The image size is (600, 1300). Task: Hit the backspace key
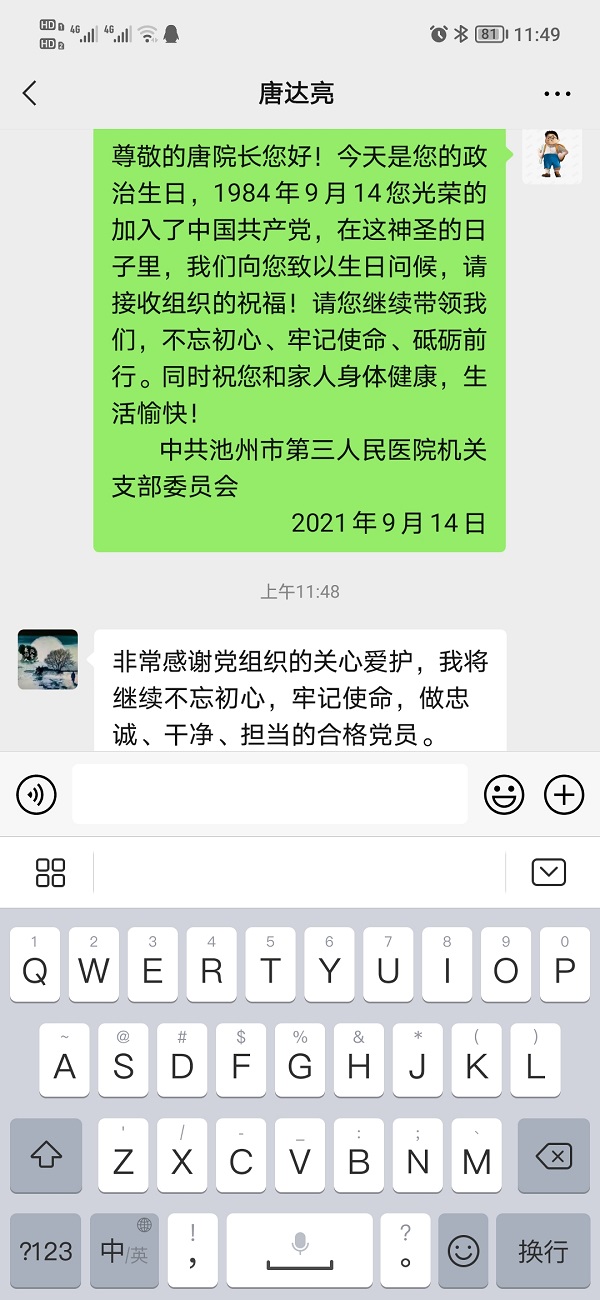[x=553, y=1155]
